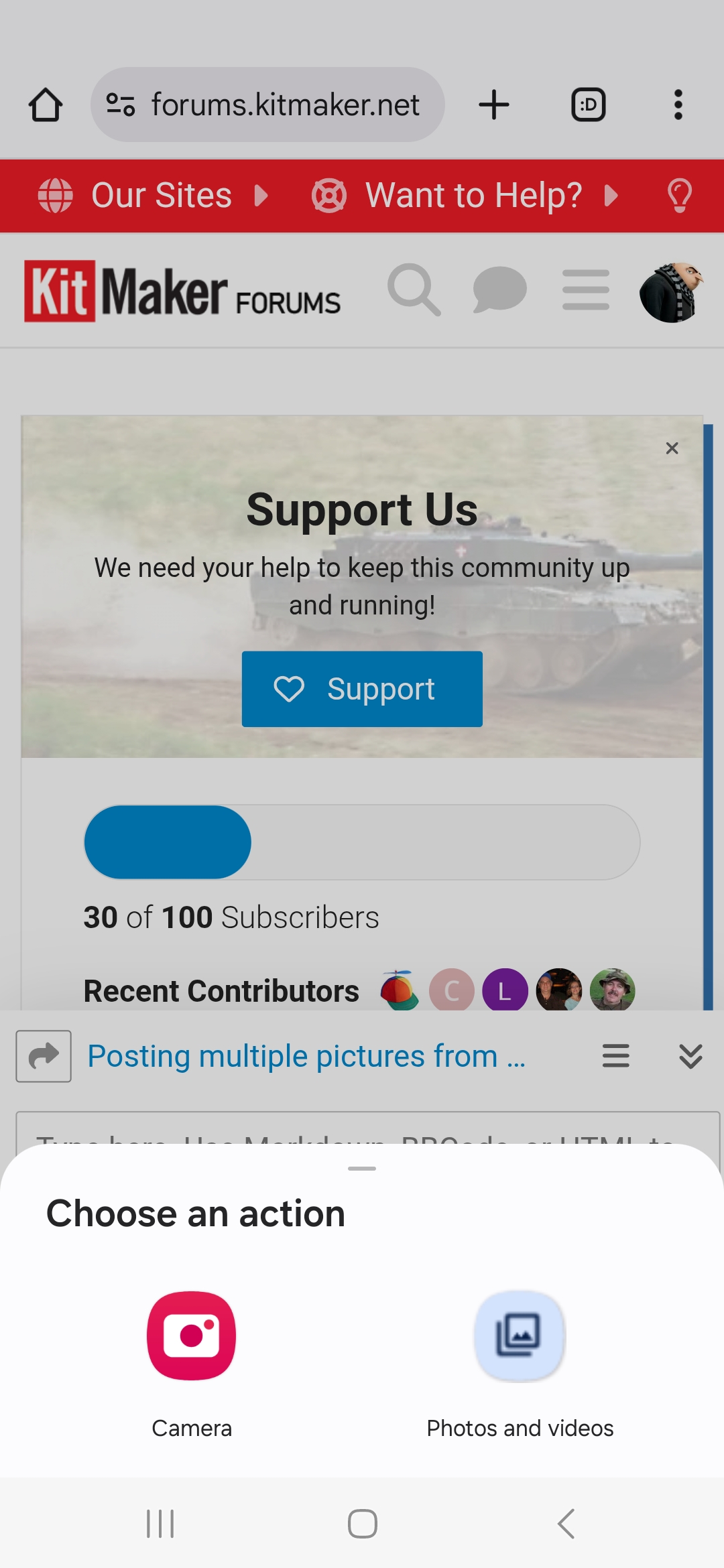The height and width of the screenshot is (1568, 724).
Task: Choose Camera as the action
Action: [192, 1364]
